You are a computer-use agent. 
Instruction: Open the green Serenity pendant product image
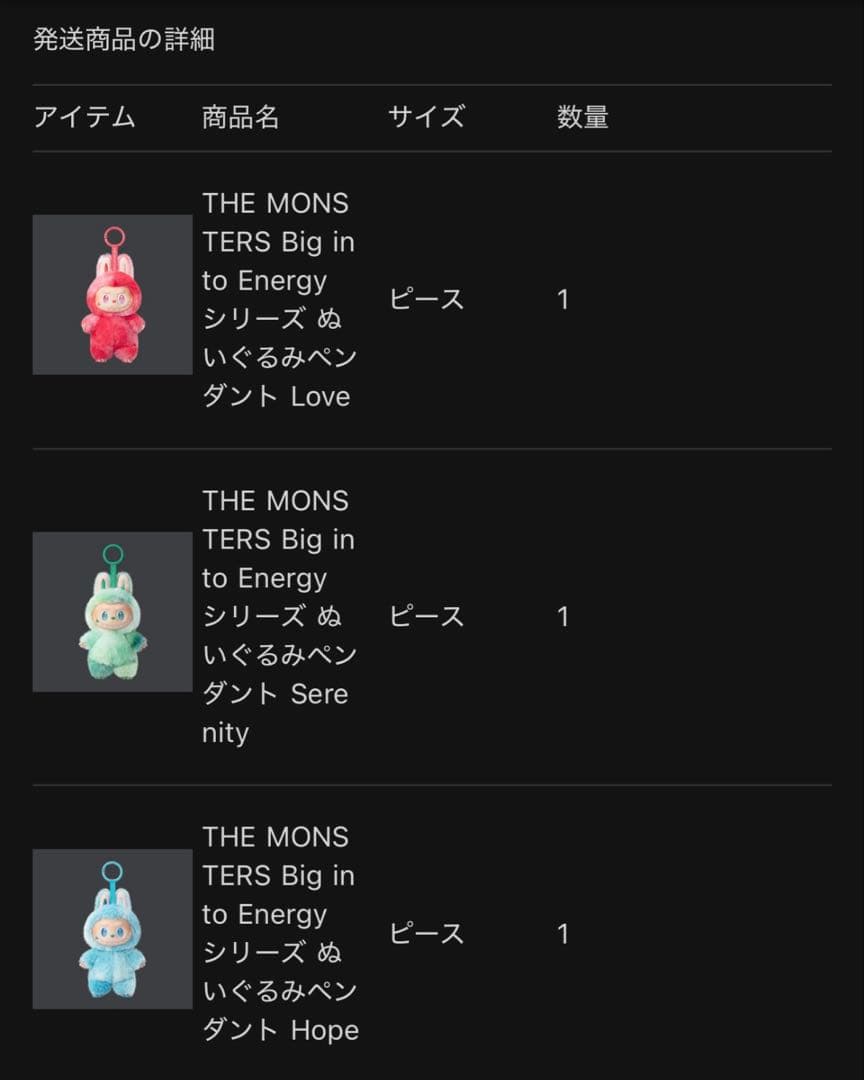click(112, 612)
